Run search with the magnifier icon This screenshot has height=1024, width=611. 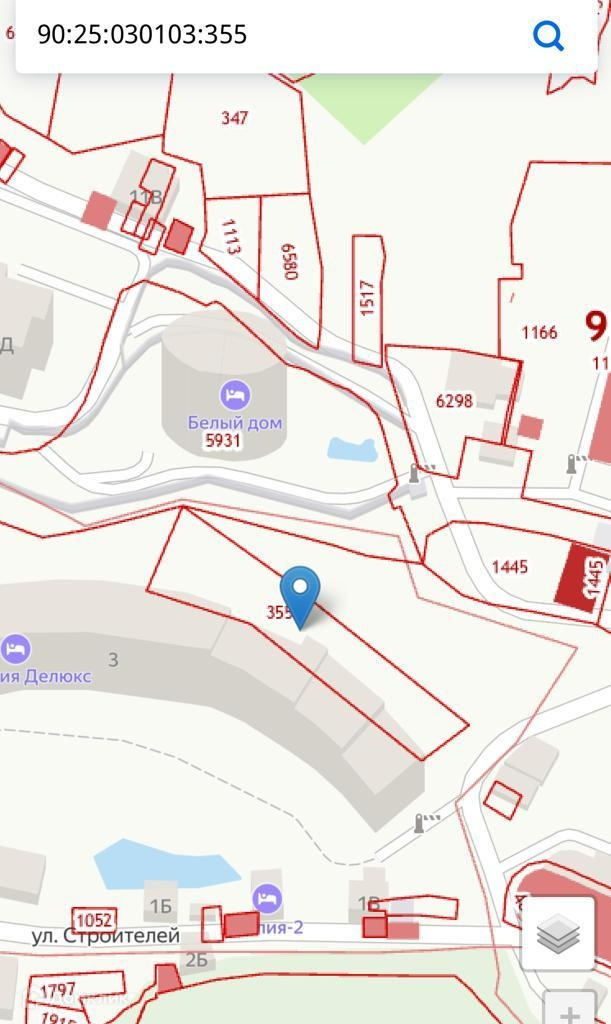(548, 36)
